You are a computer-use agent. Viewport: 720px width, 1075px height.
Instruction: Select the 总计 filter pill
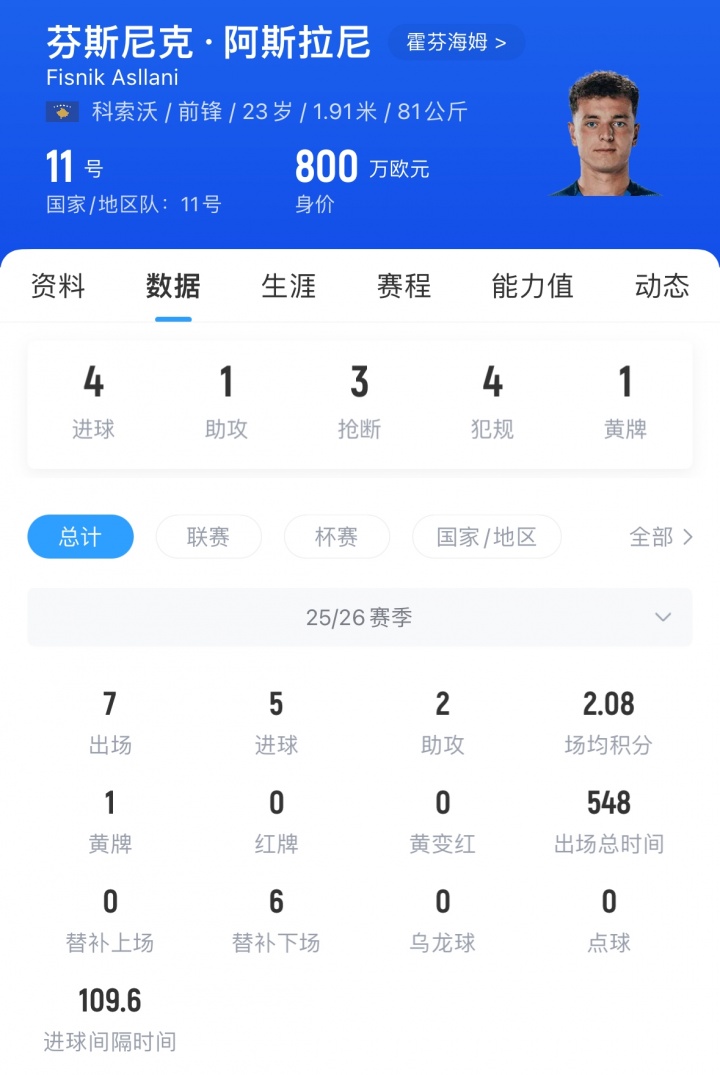(80, 537)
